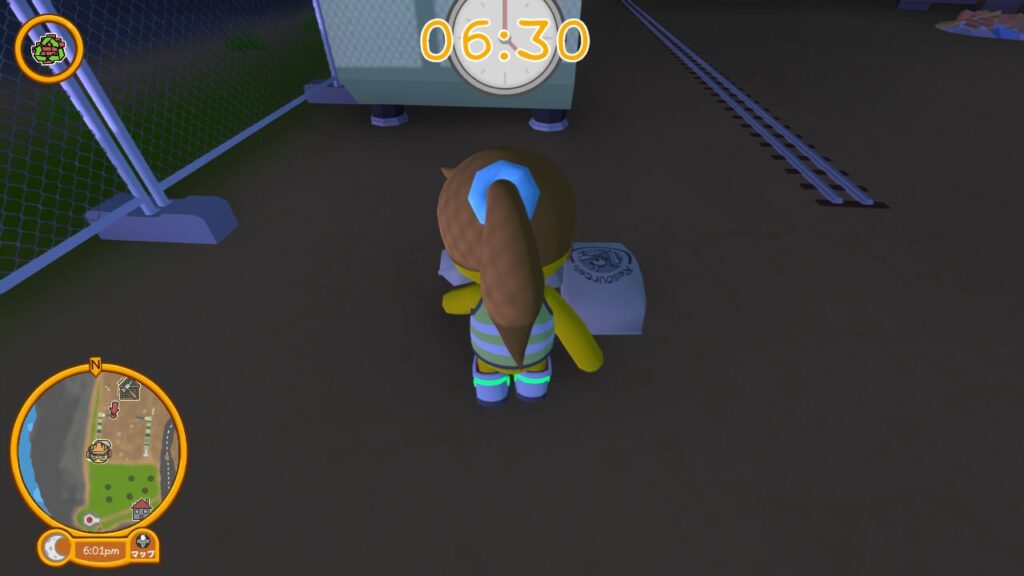Open the map (マップ) button
Viewport: 1024px width, 576px height.
point(143,545)
